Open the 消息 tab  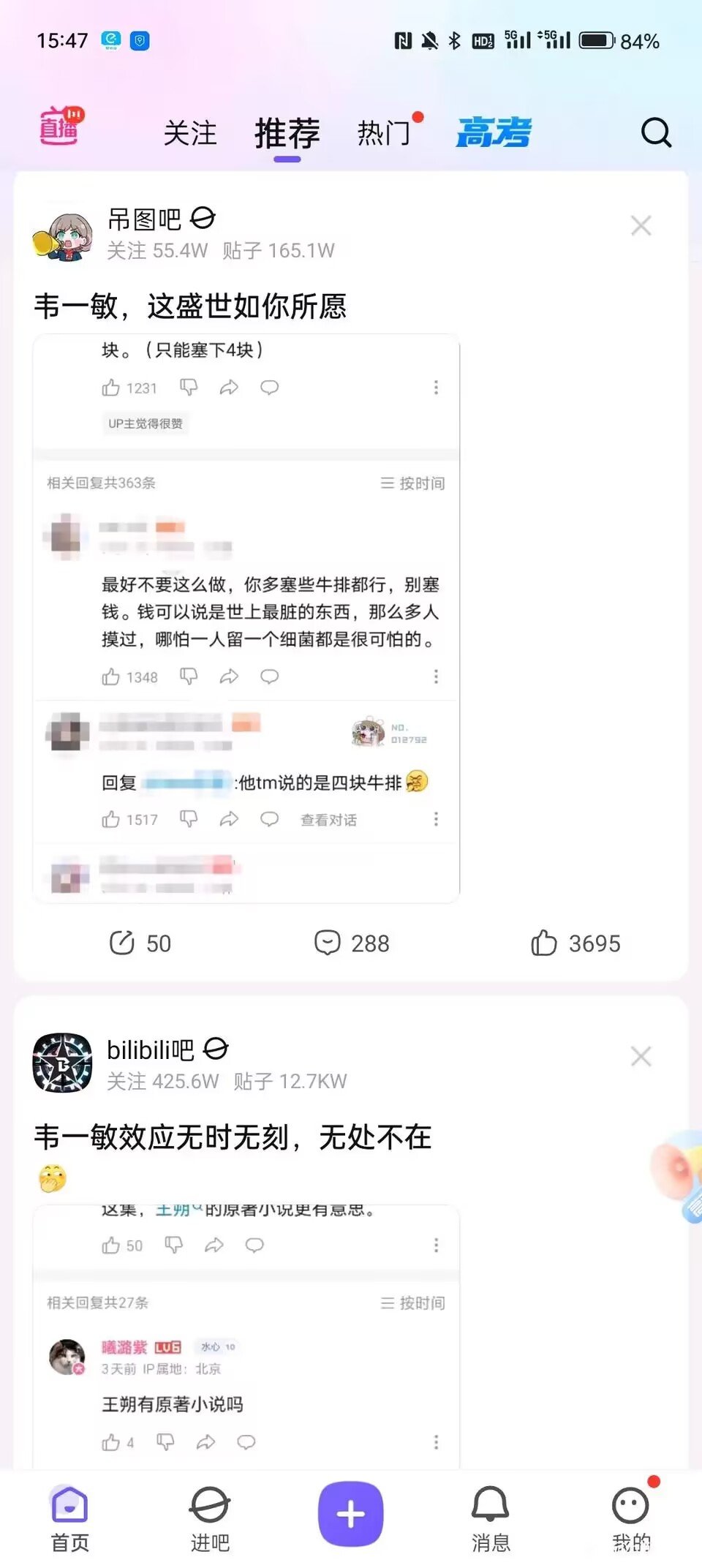(490, 1518)
